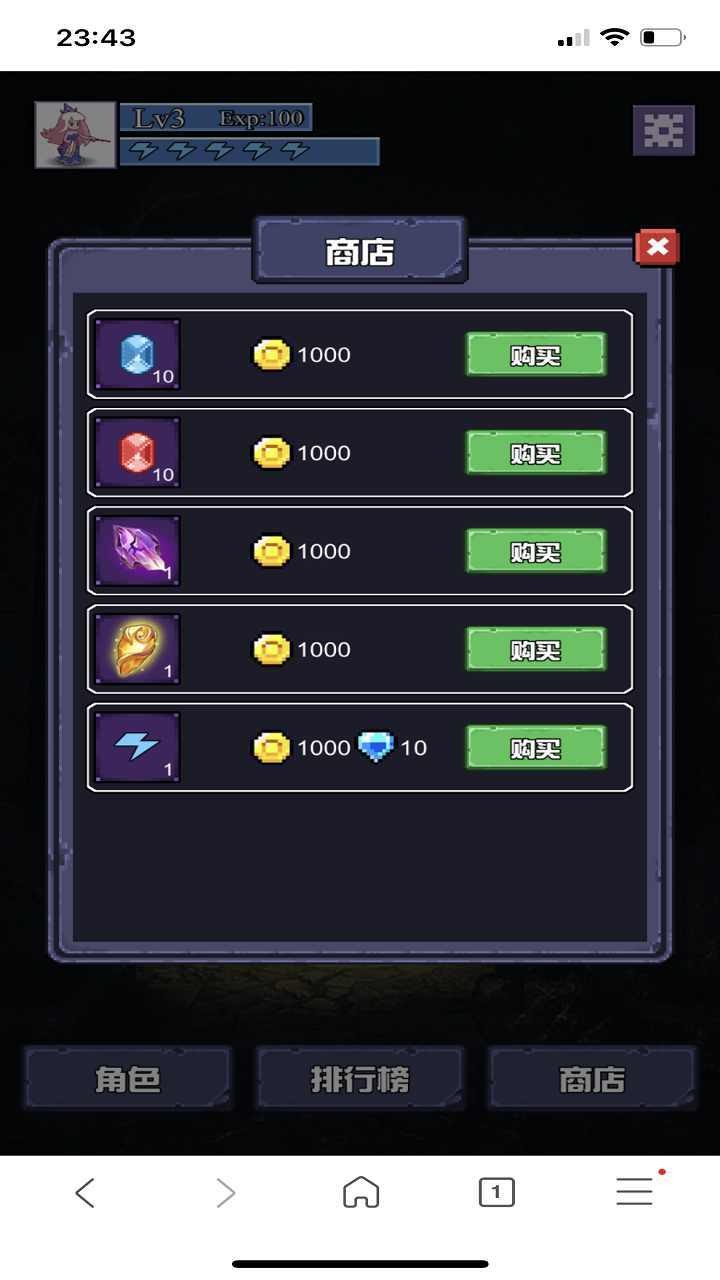Open the pixel menu icon at top right
The width and height of the screenshot is (720, 1280).
point(664,130)
